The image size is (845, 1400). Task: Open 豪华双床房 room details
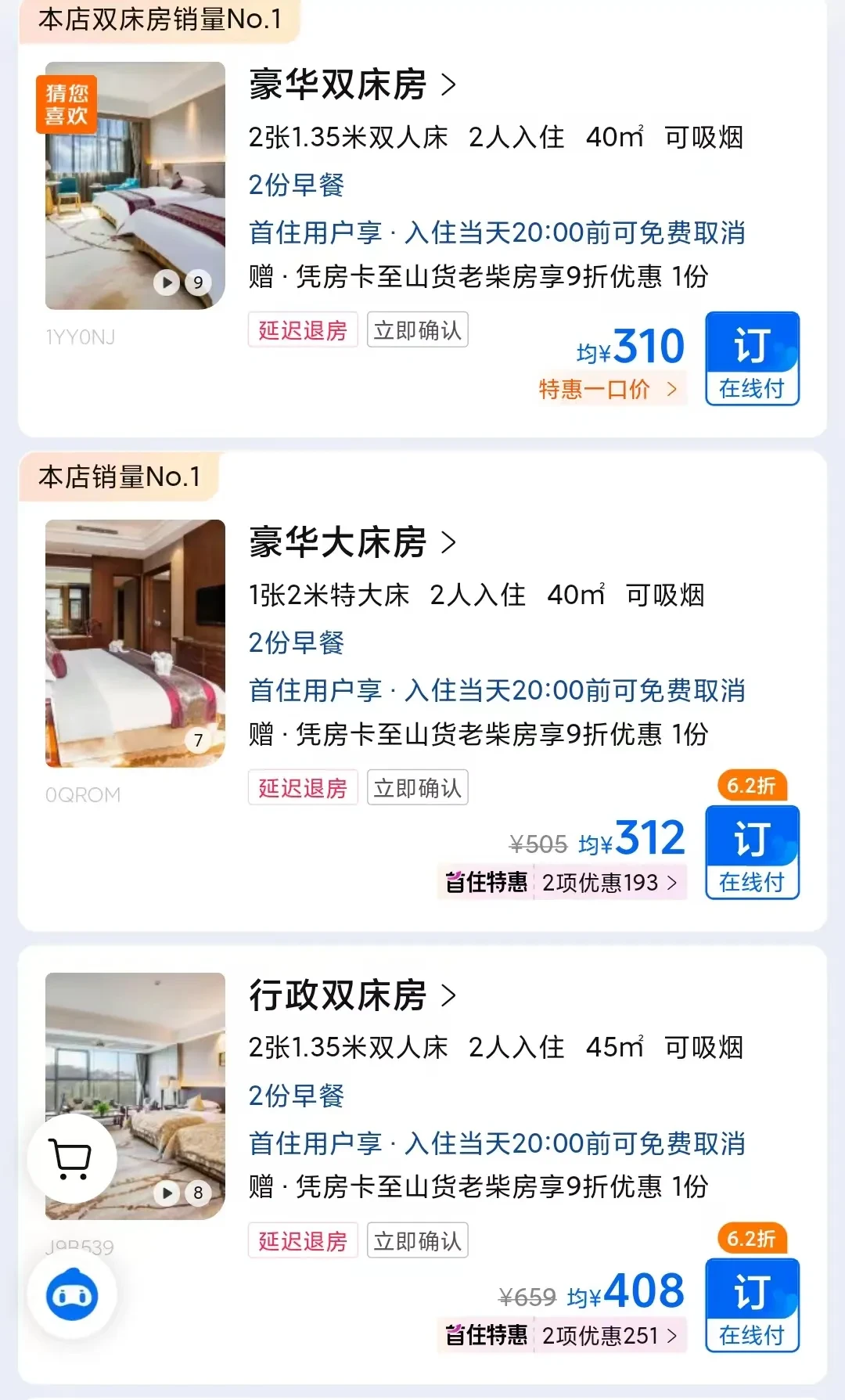point(352,85)
